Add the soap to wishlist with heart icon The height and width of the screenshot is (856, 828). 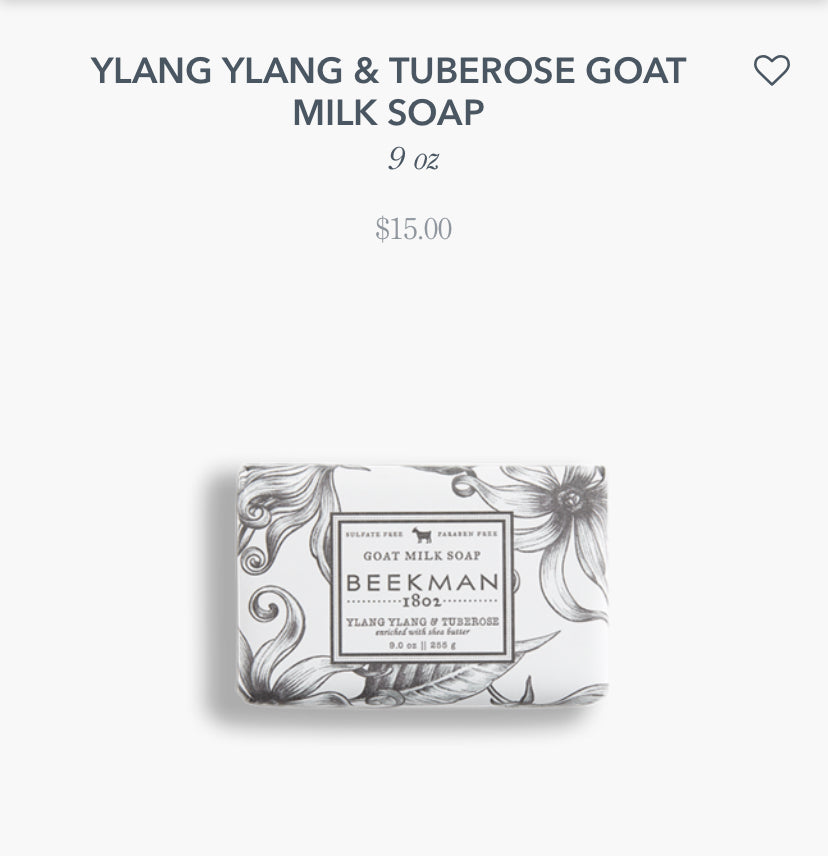pos(771,71)
